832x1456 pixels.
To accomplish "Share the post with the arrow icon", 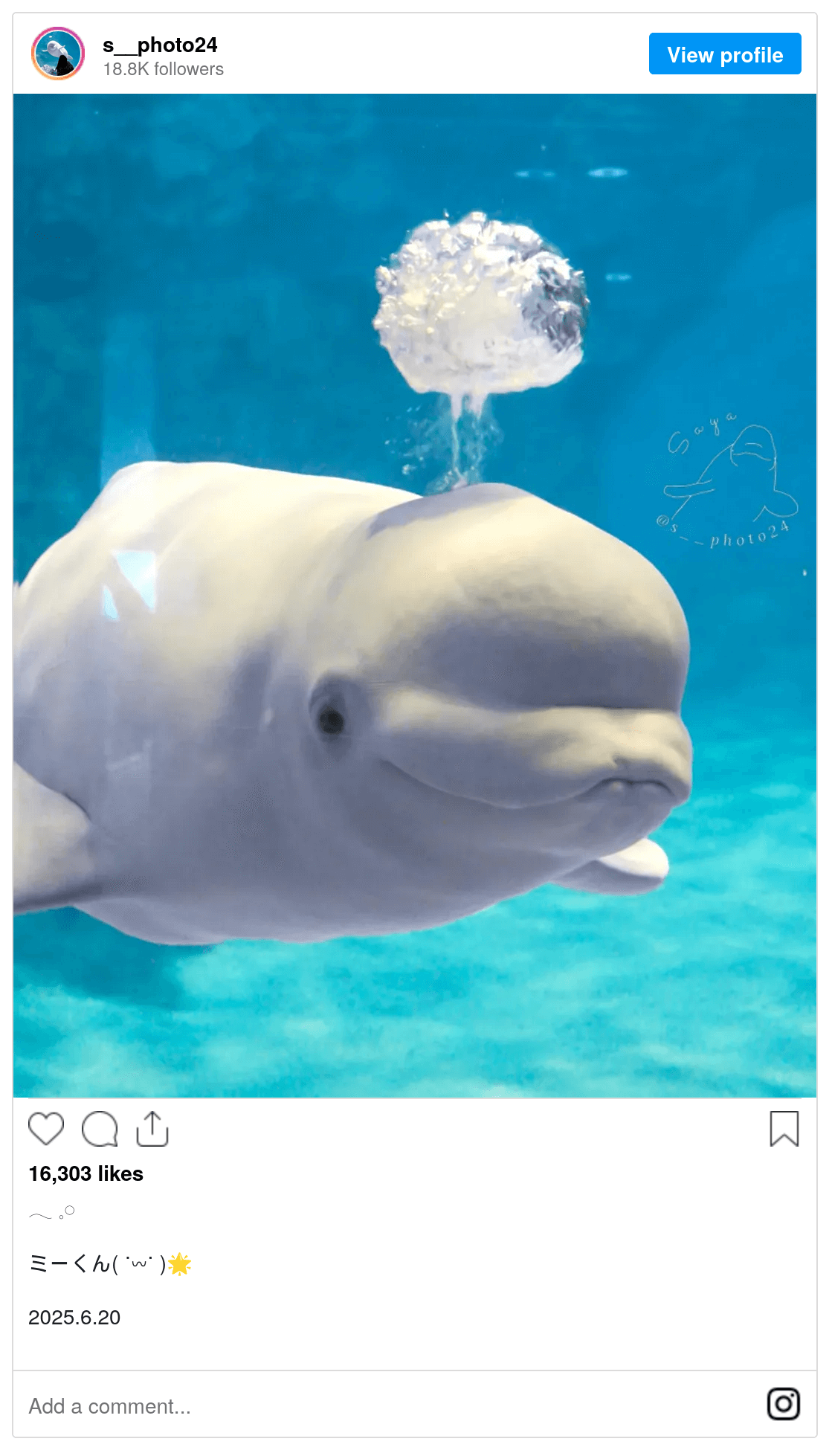I will point(153,1129).
